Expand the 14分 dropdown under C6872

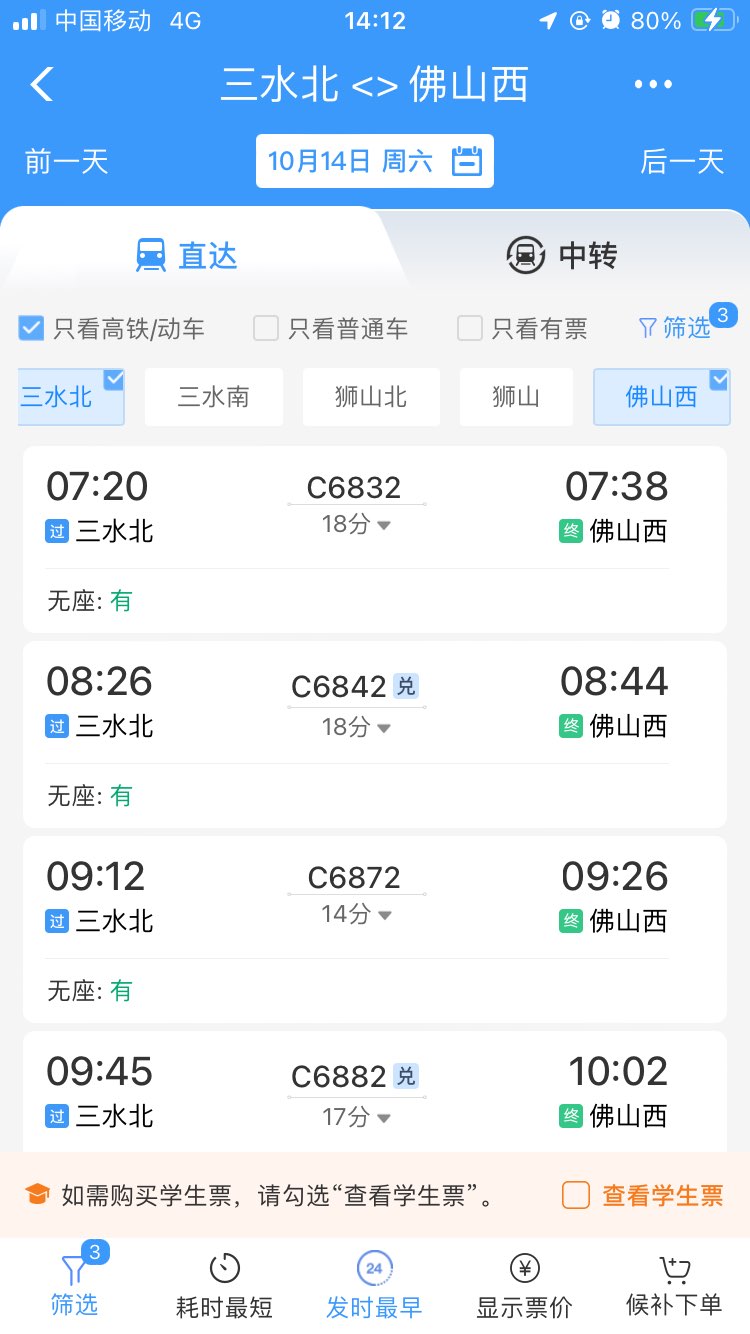click(357, 913)
